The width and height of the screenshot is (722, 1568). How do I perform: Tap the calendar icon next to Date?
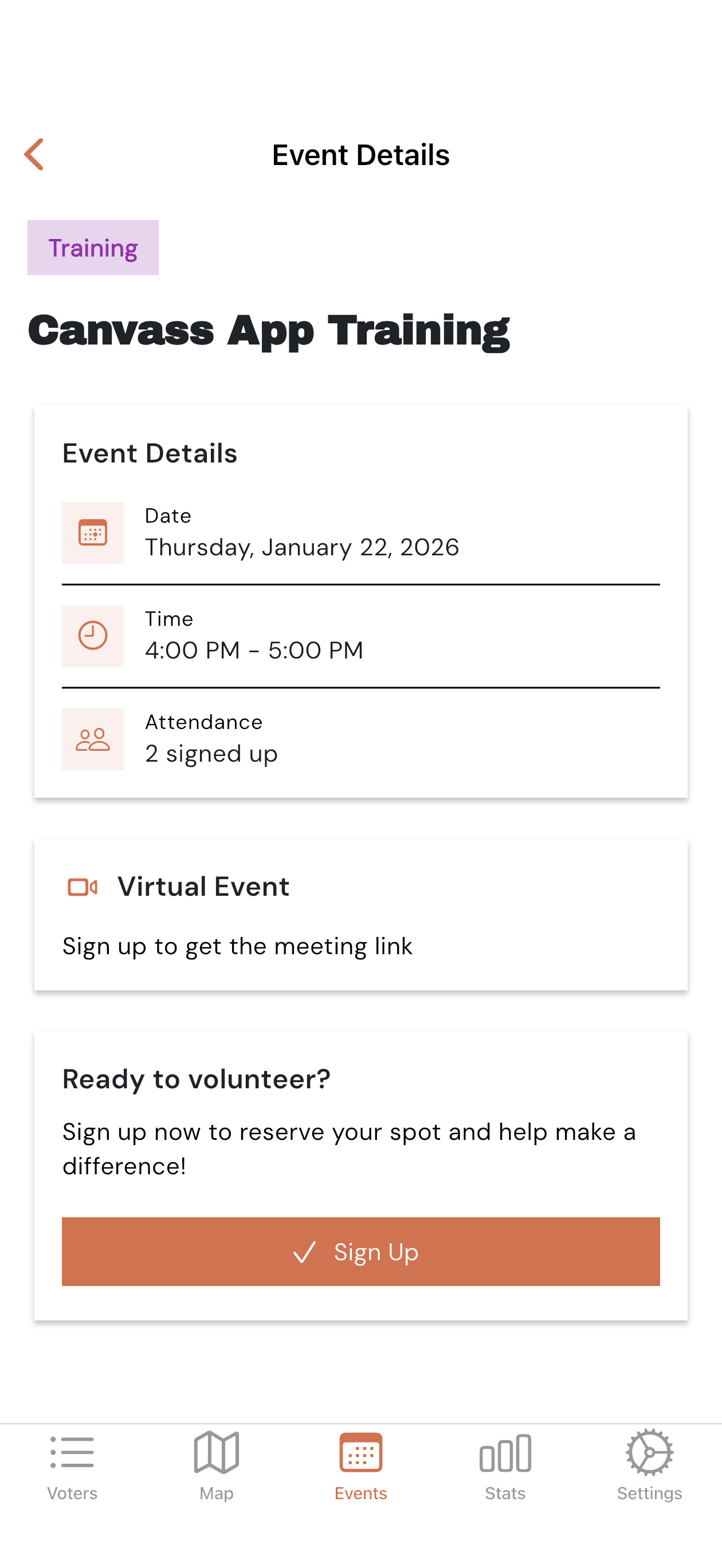(x=92, y=532)
